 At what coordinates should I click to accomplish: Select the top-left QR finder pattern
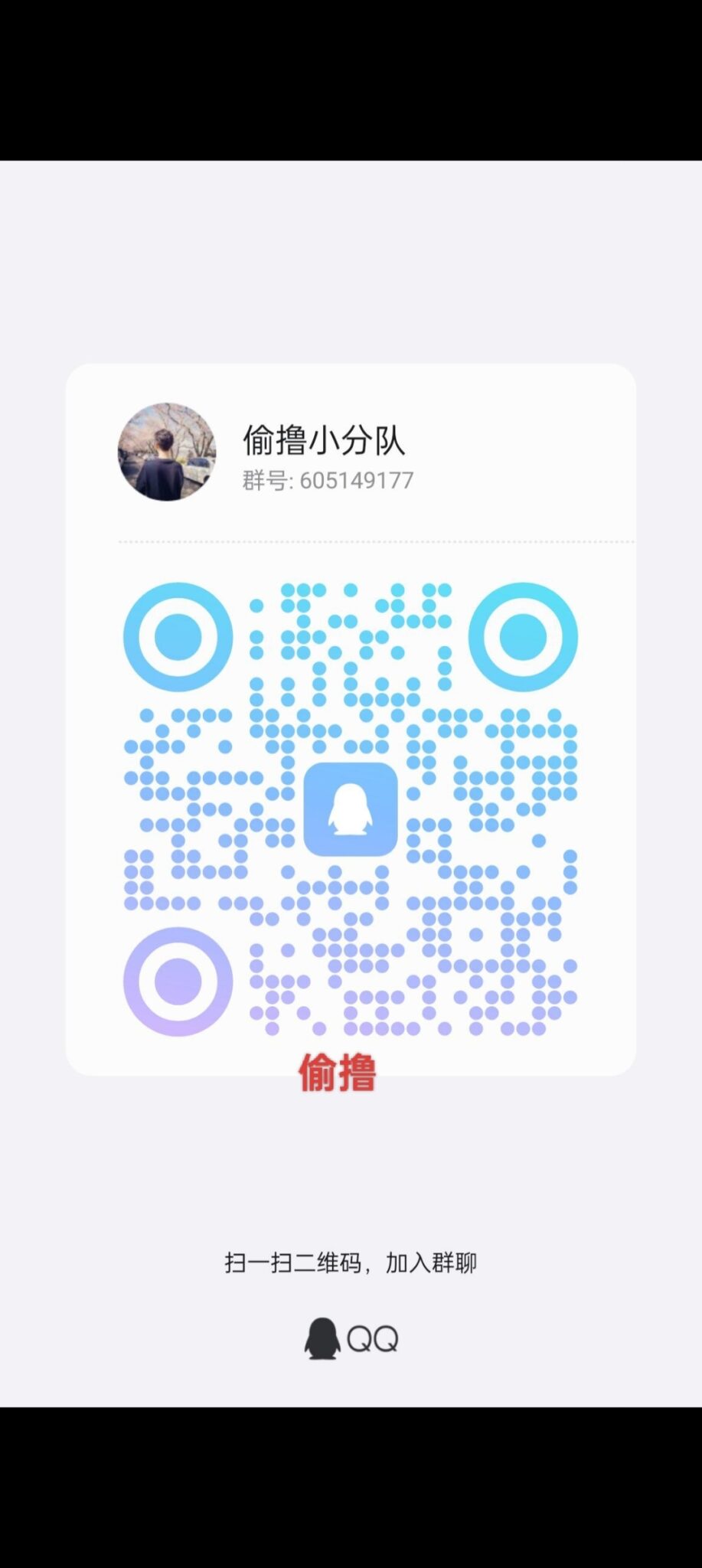(177, 637)
